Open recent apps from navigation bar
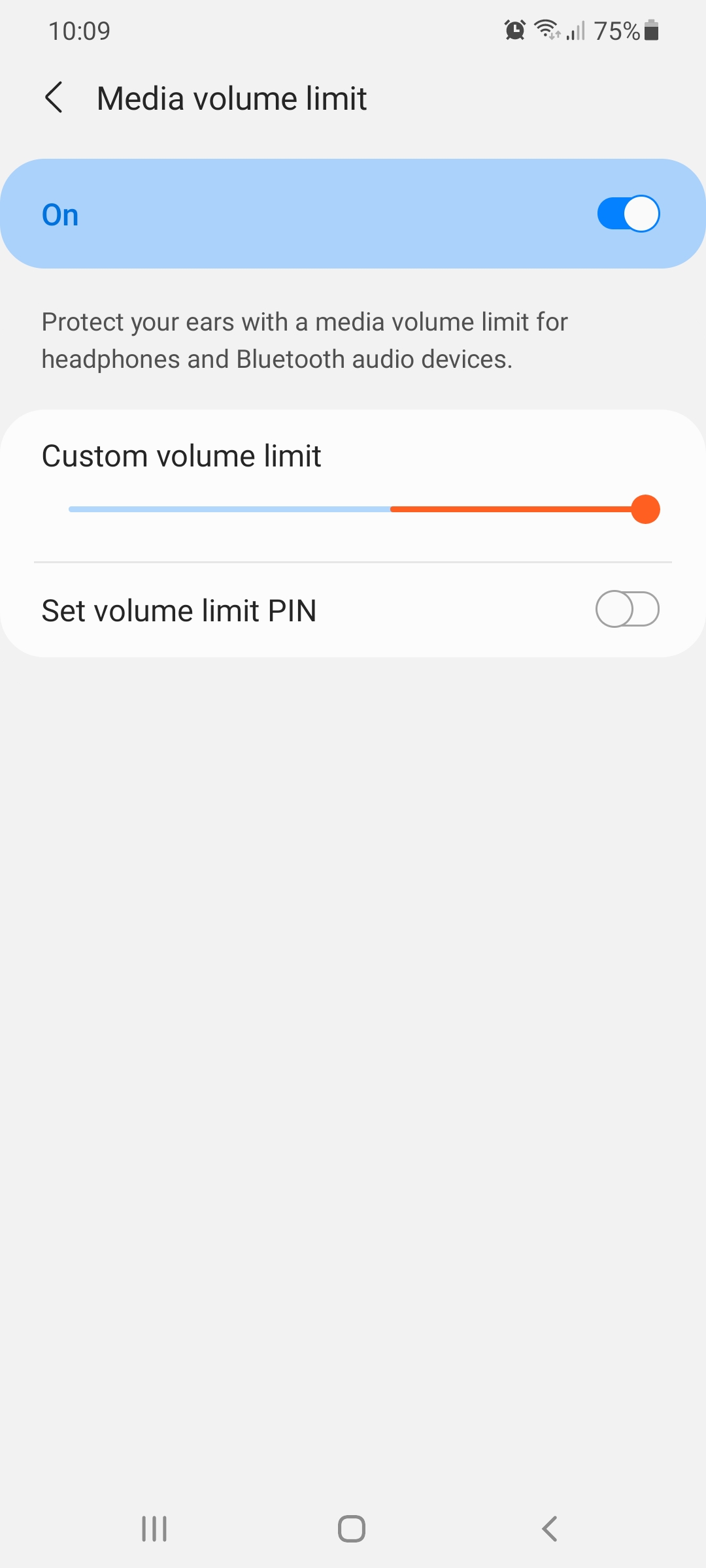The height and width of the screenshot is (1568, 706). (x=153, y=1527)
